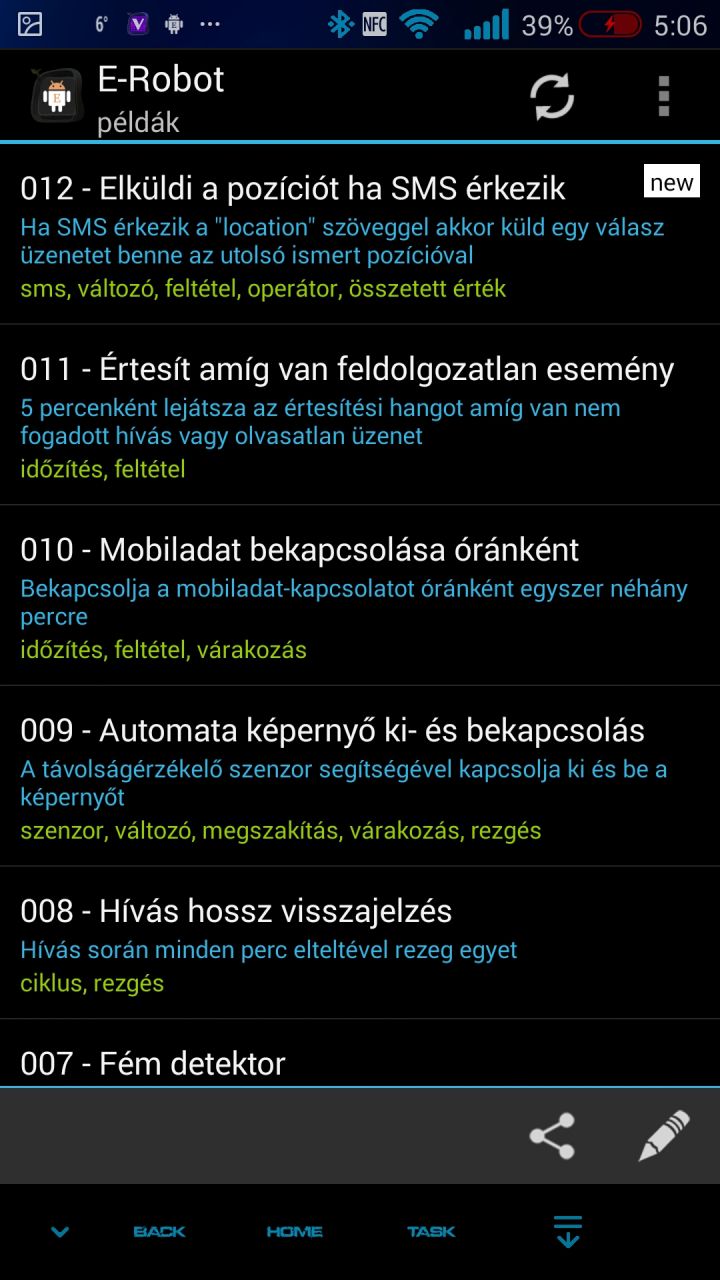The width and height of the screenshot is (720, 1280).
Task: Open example 009 - Automata képernyő ki- és bekapcsolás
Action: (x=360, y=776)
